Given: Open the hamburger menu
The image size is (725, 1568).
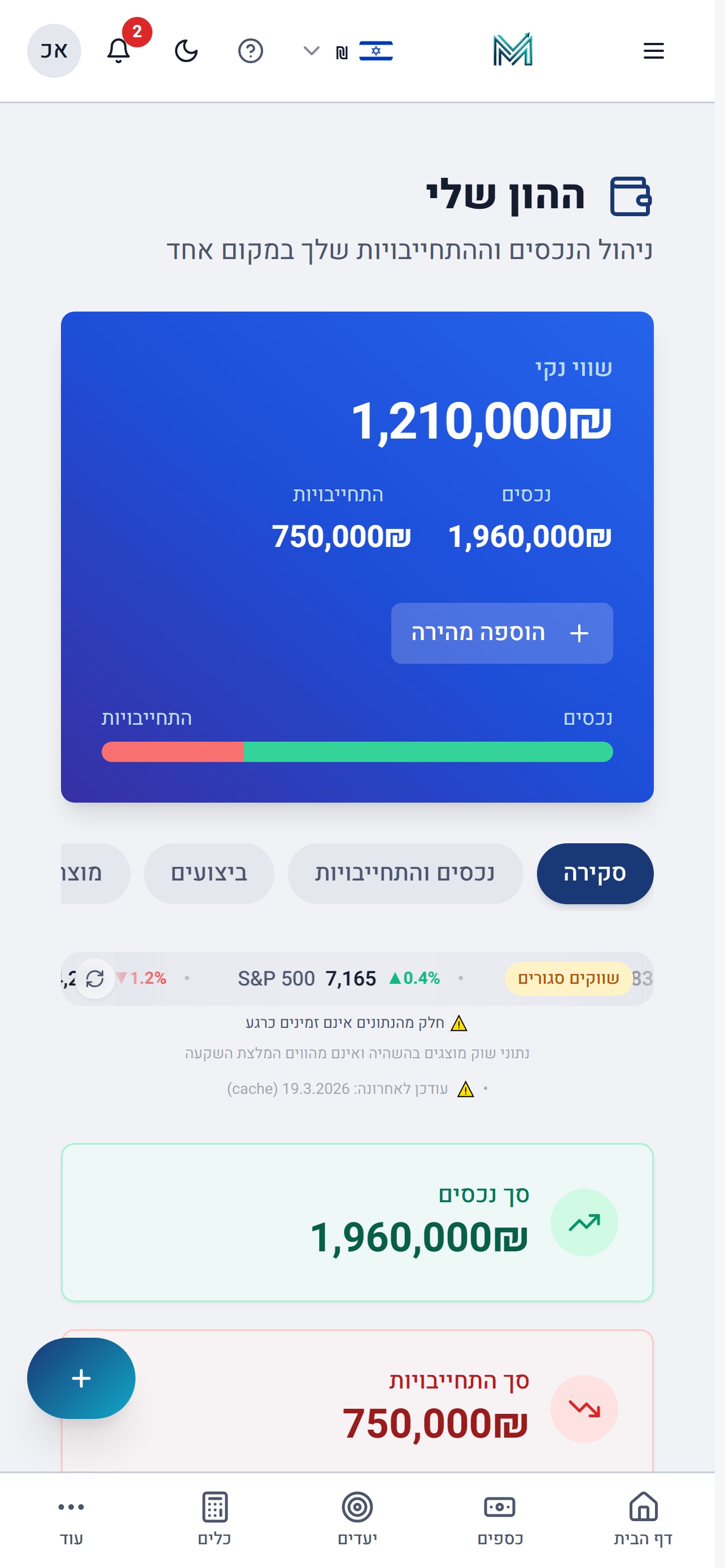Looking at the screenshot, I should point(653,51).
